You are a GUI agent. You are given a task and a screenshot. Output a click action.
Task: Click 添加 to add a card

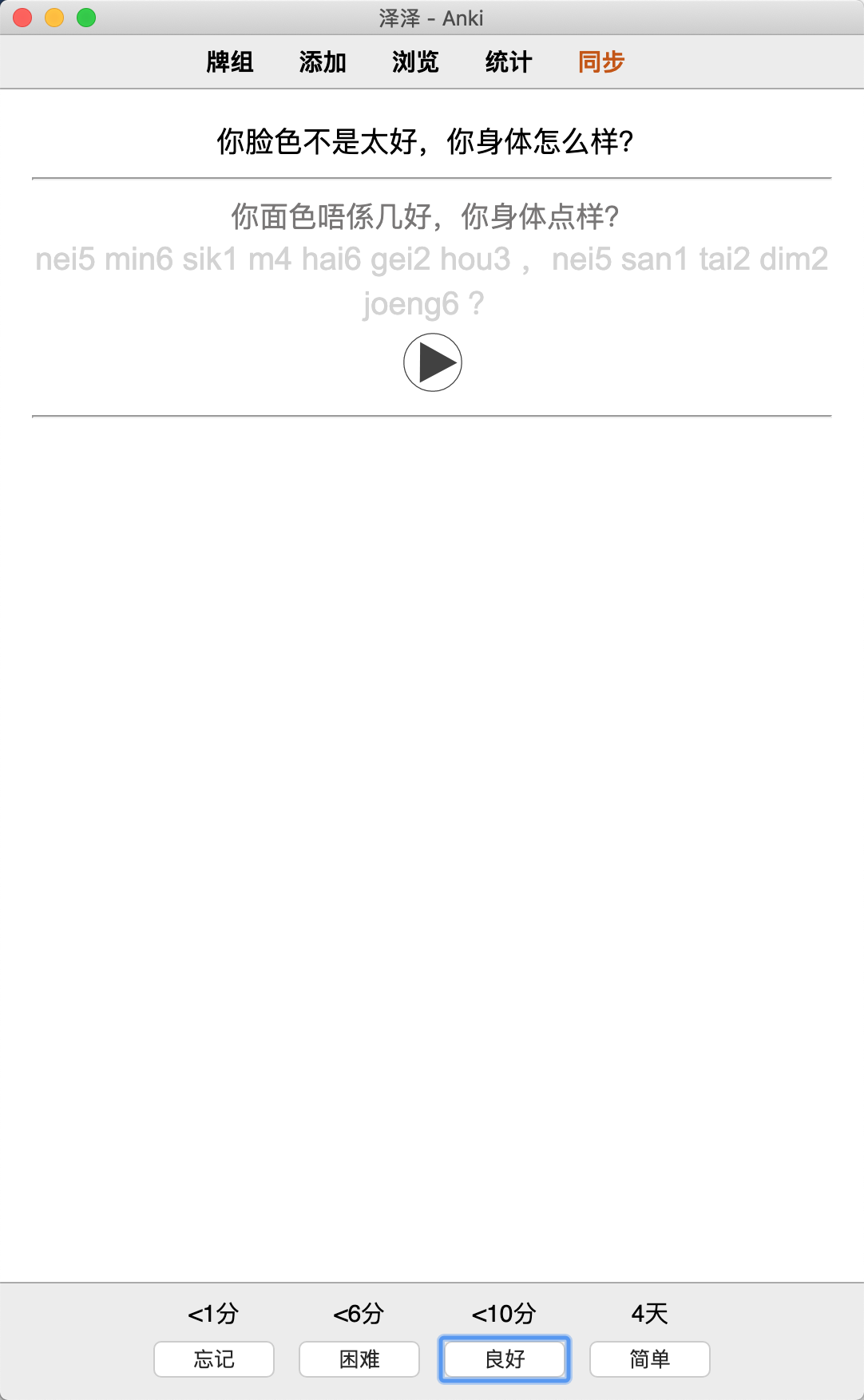pos(323,61)
